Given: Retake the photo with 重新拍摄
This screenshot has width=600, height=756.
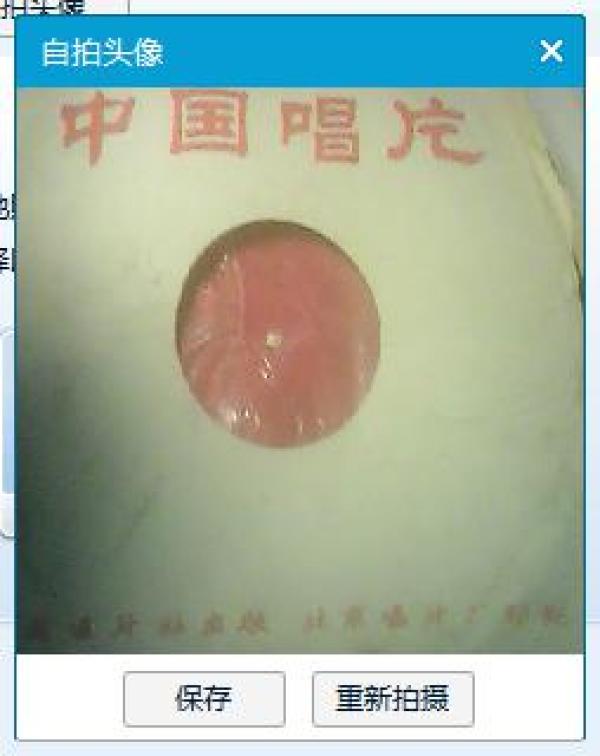Looking at the screenshot, I should [392, 698].
